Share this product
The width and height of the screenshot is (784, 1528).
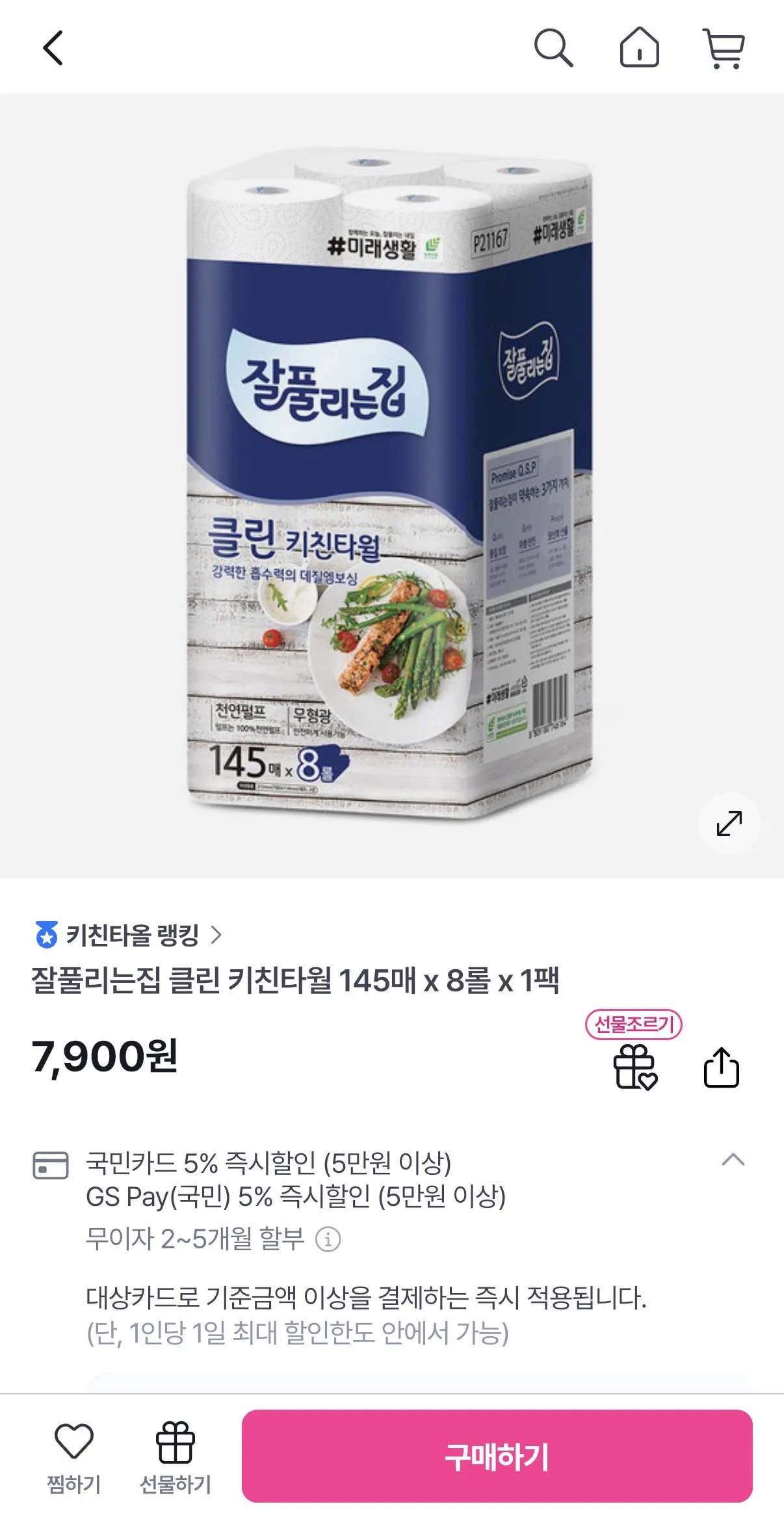[x=722, y=1067]
